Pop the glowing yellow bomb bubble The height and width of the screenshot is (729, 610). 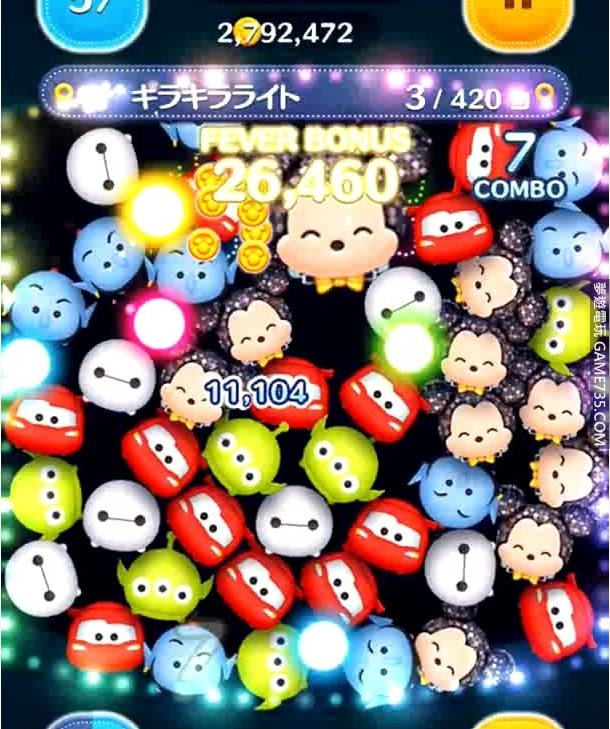tap(156, 208)
